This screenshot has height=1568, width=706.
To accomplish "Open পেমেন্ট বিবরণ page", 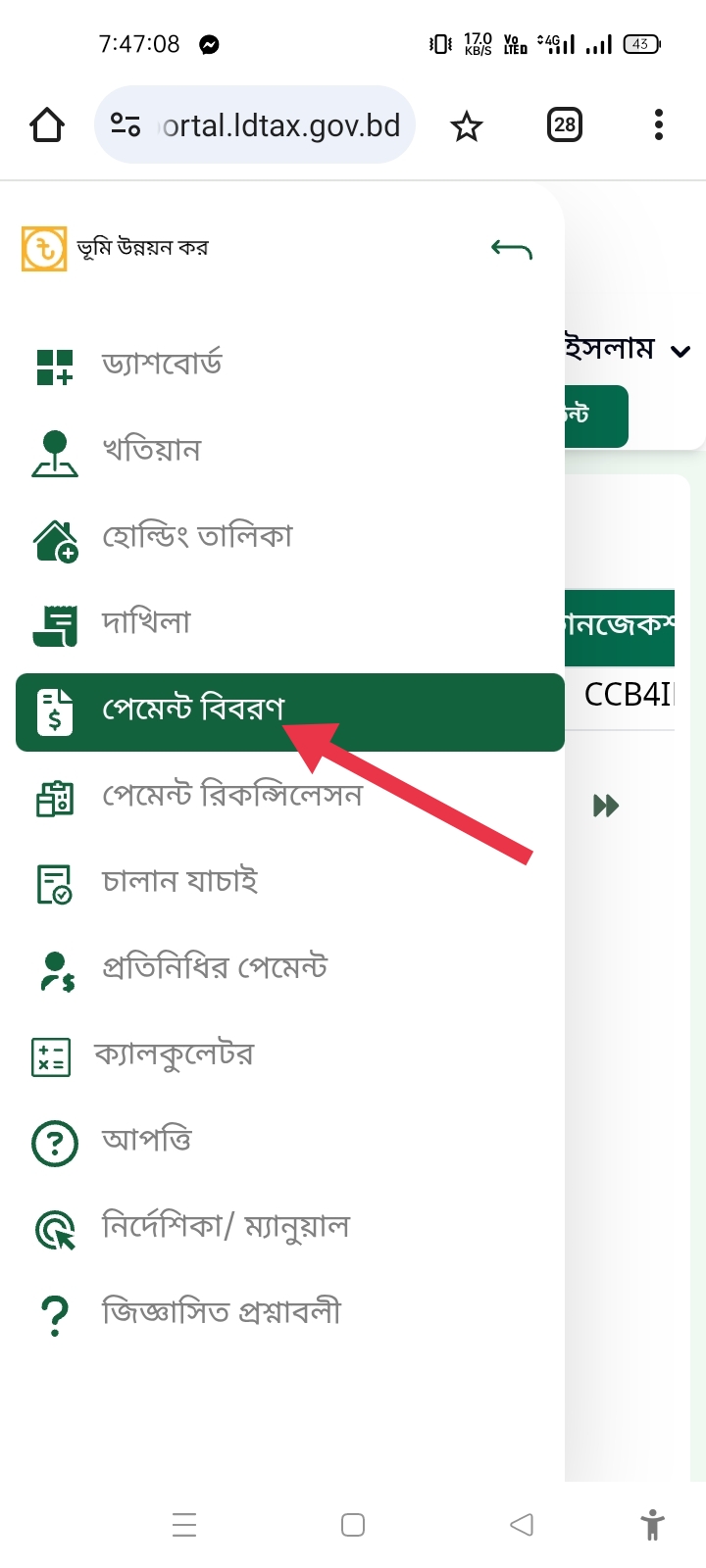I will 193,710.
